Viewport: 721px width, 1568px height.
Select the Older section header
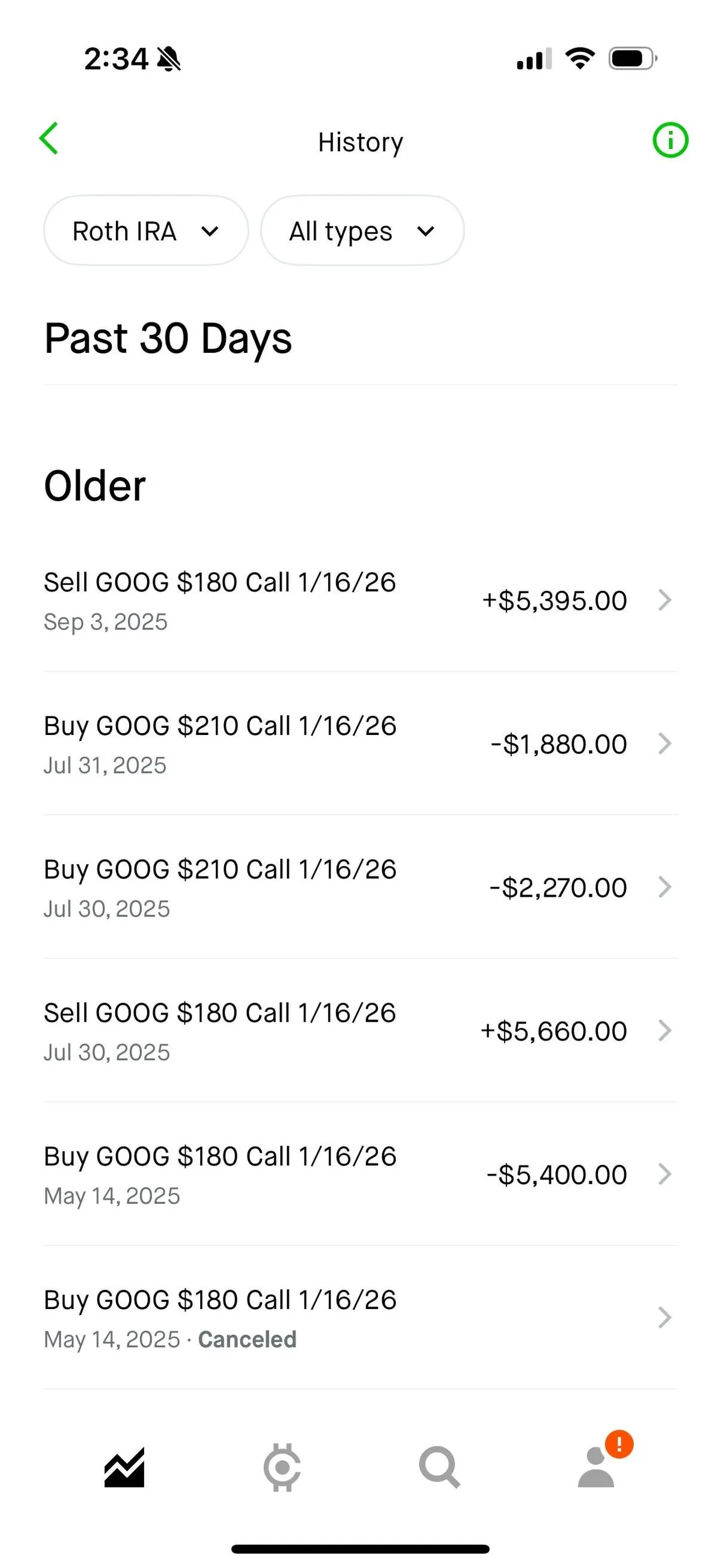coord(94,484)
